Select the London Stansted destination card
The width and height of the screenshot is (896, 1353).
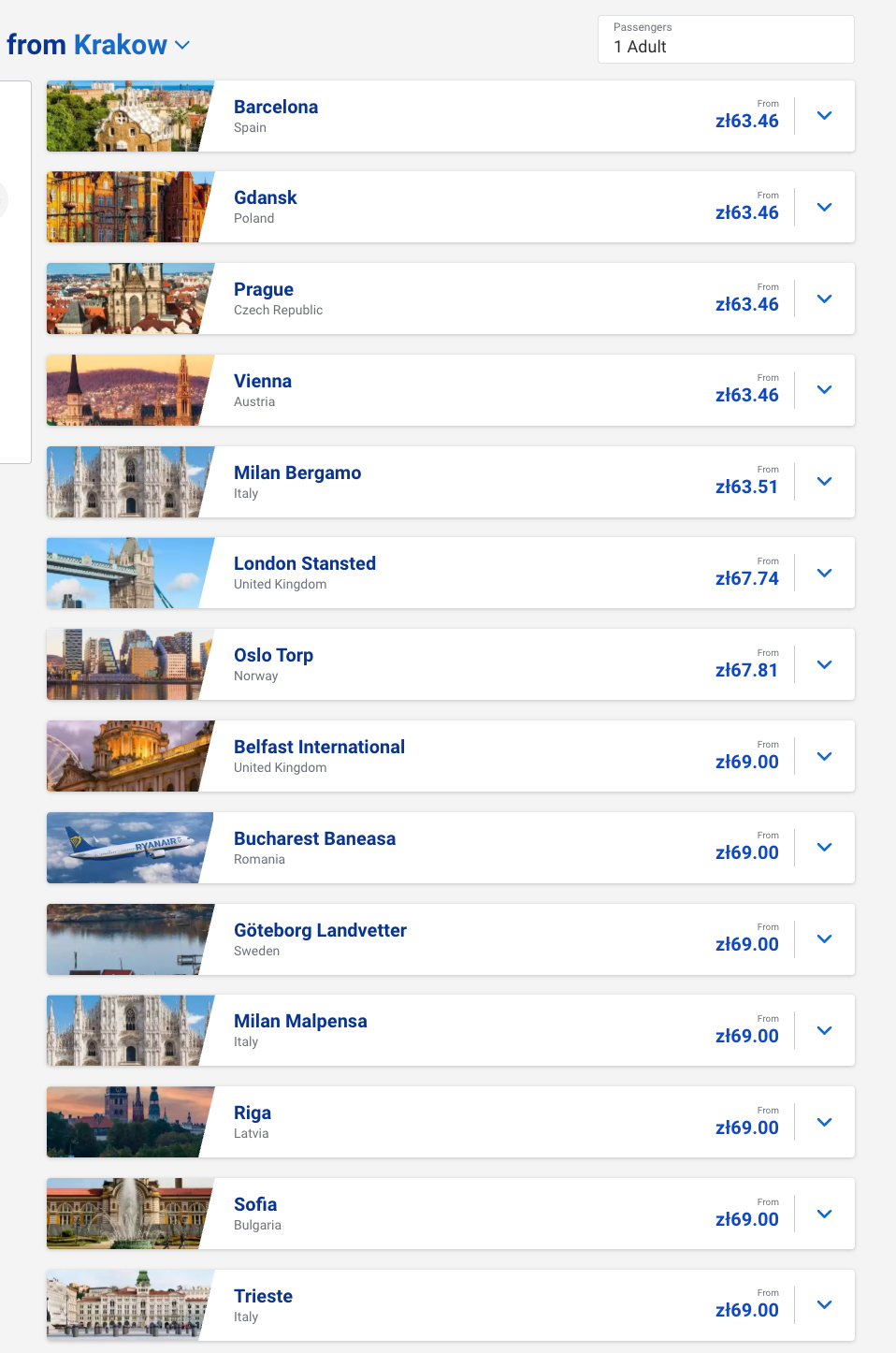(305, 564)
